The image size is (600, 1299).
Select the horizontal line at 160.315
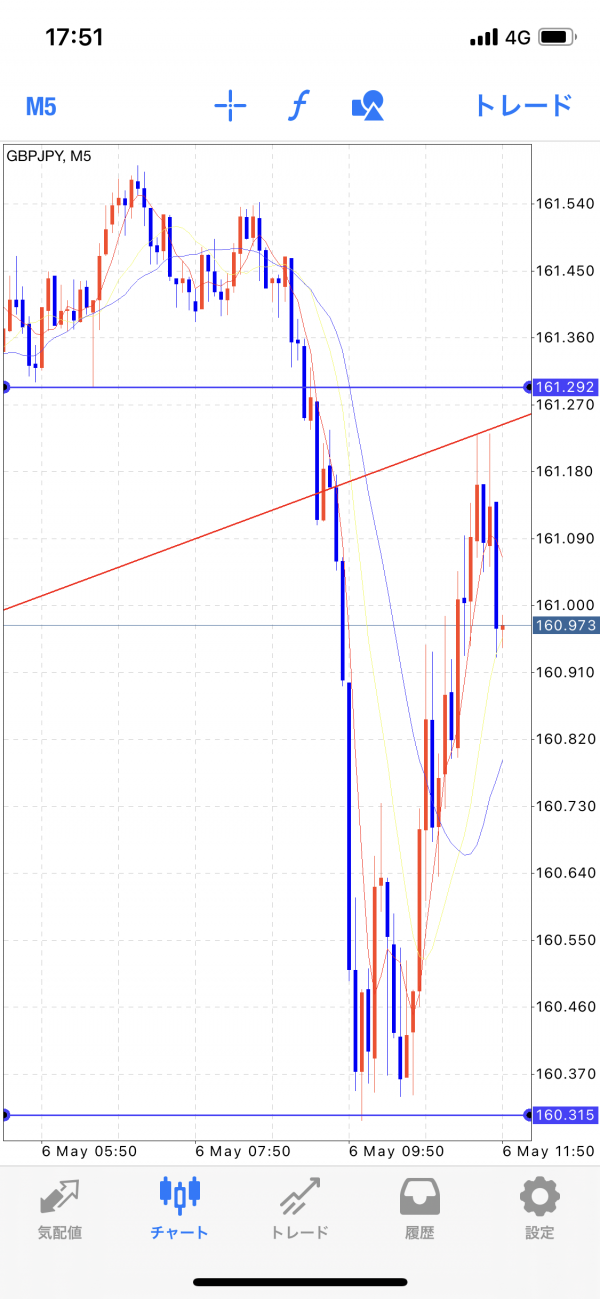[x=265, y=1115]
